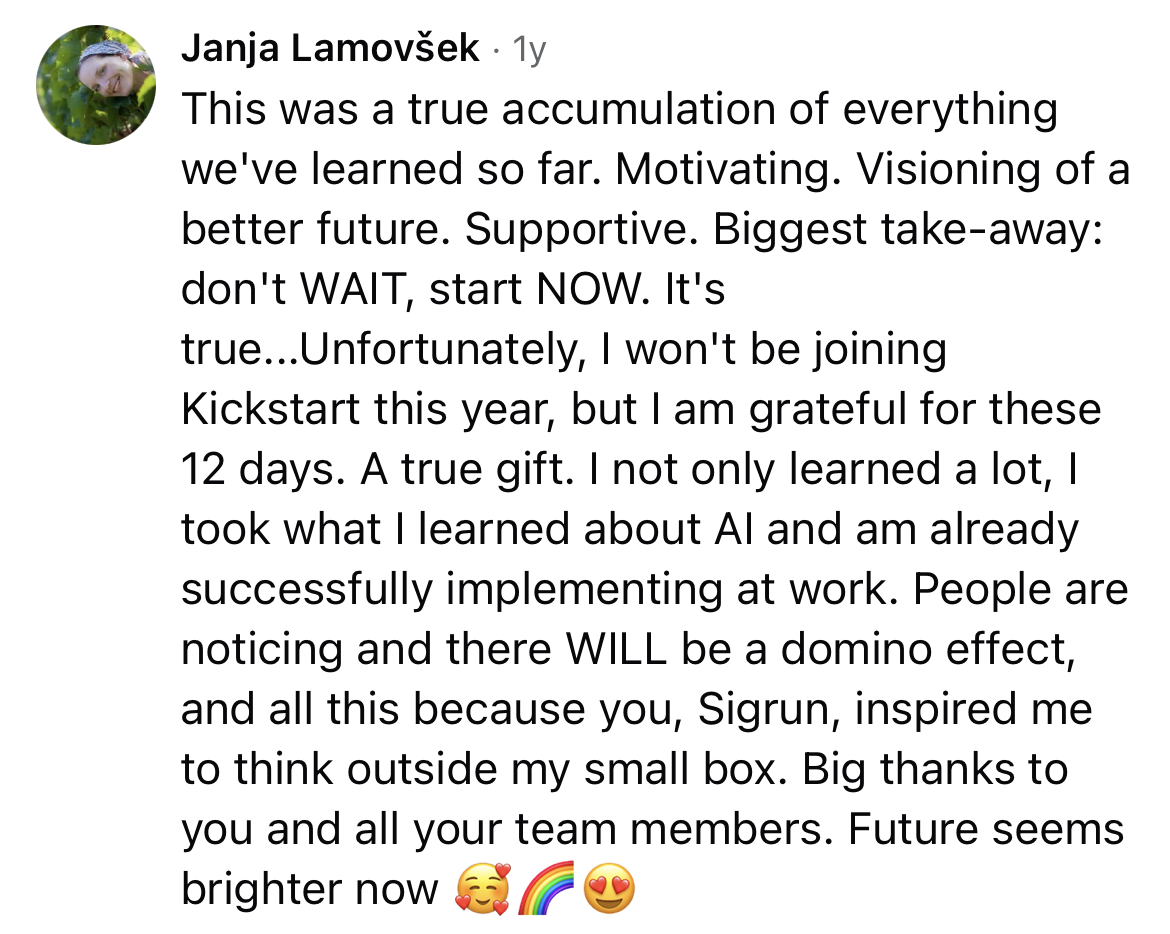Tap the commenter name Janja Lamovšek
1170x934 pixels.
point(330,48)
